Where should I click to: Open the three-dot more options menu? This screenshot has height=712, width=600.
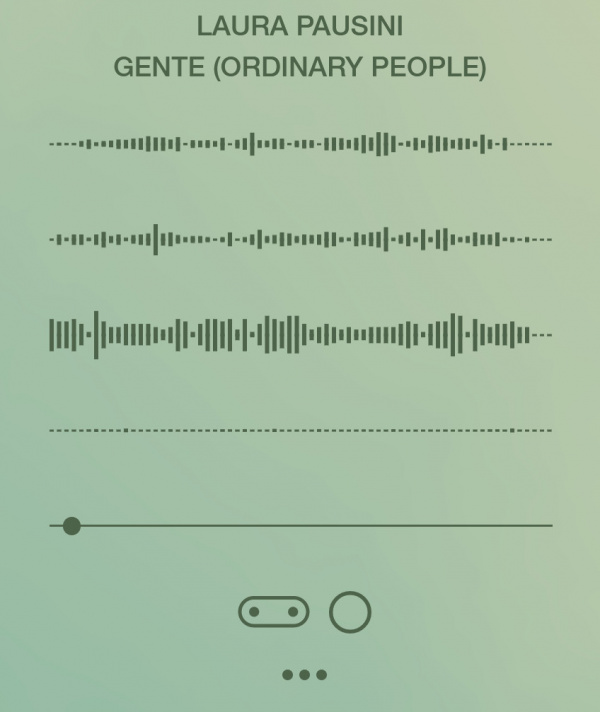coord(304,675)
